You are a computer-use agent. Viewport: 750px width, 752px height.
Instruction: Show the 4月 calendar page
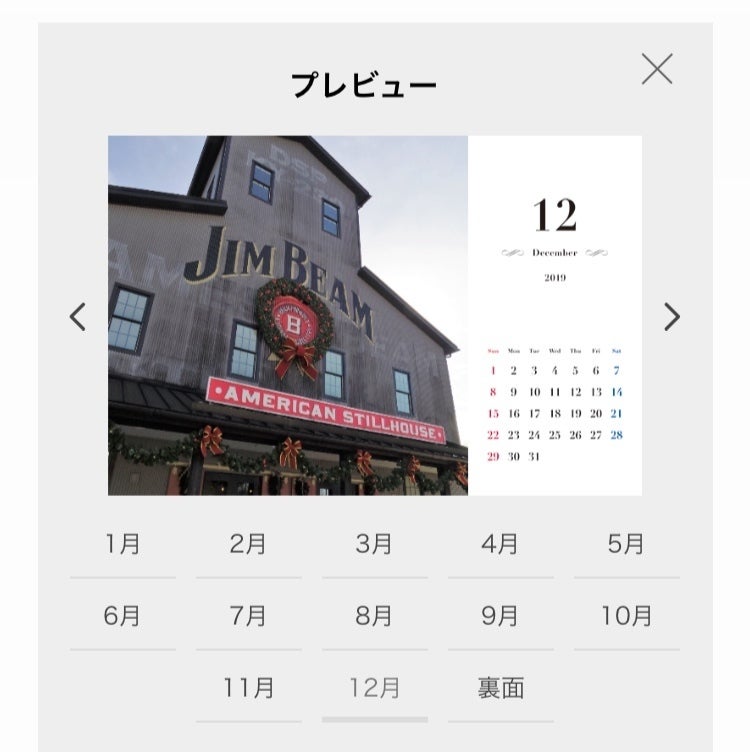click(x=500, y=545)
